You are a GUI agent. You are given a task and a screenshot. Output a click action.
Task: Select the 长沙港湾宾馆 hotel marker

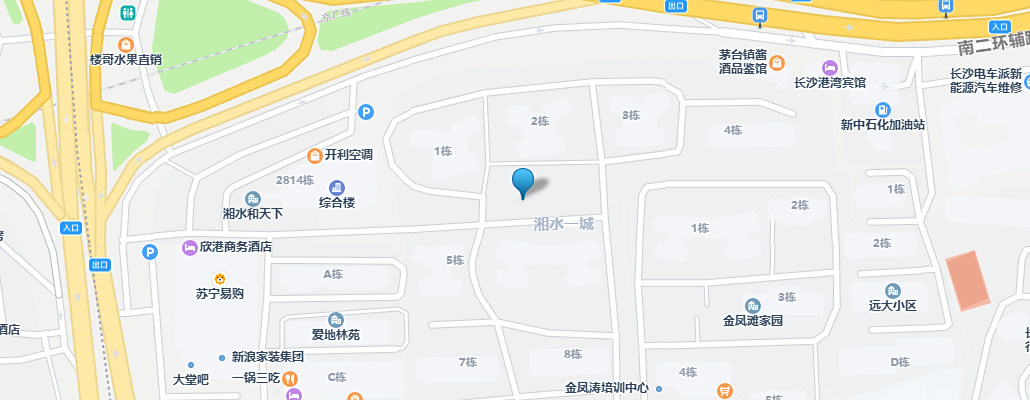tap(829, 66)
